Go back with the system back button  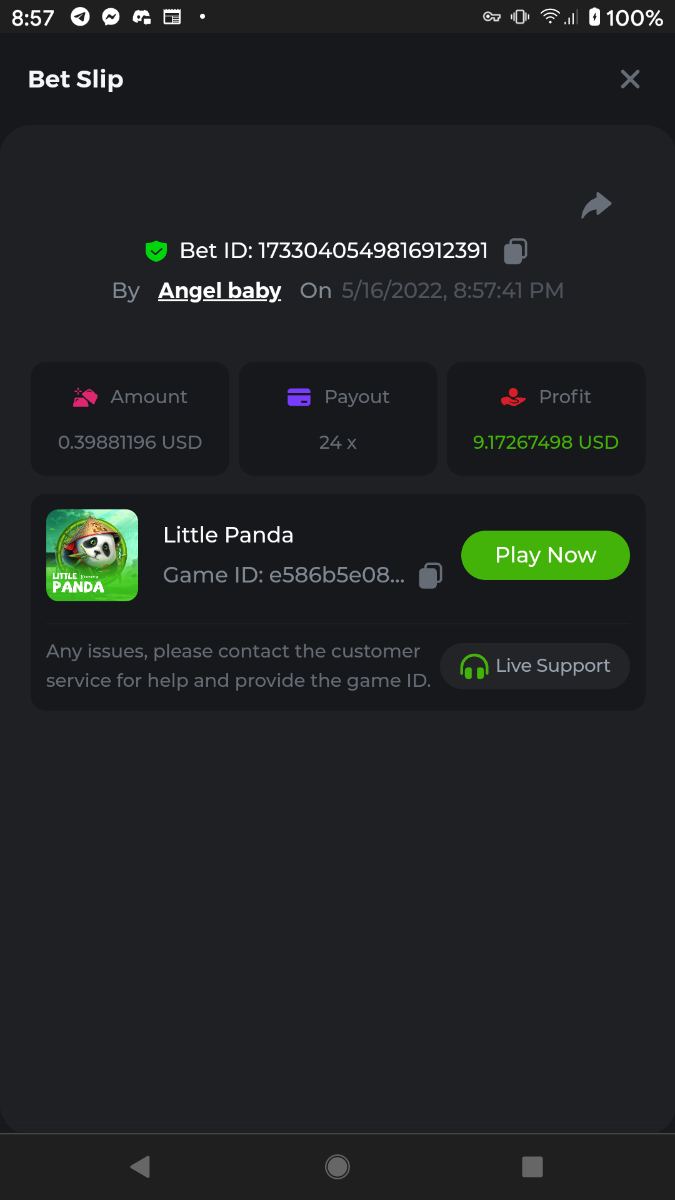(140, 1166)
